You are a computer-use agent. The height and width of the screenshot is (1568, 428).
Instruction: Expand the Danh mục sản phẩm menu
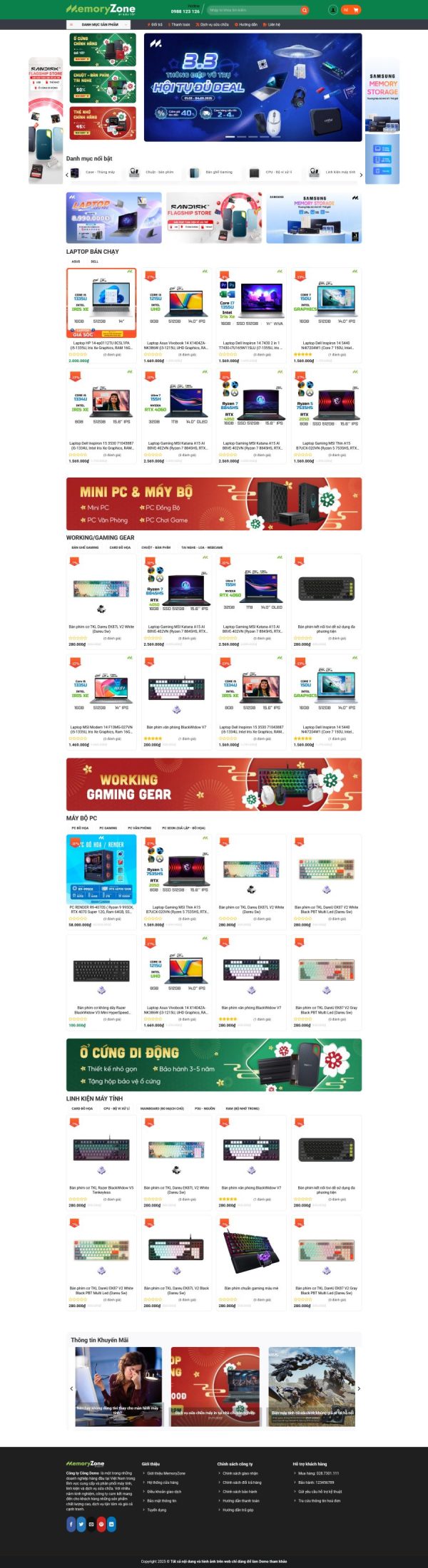click(100, 24)
